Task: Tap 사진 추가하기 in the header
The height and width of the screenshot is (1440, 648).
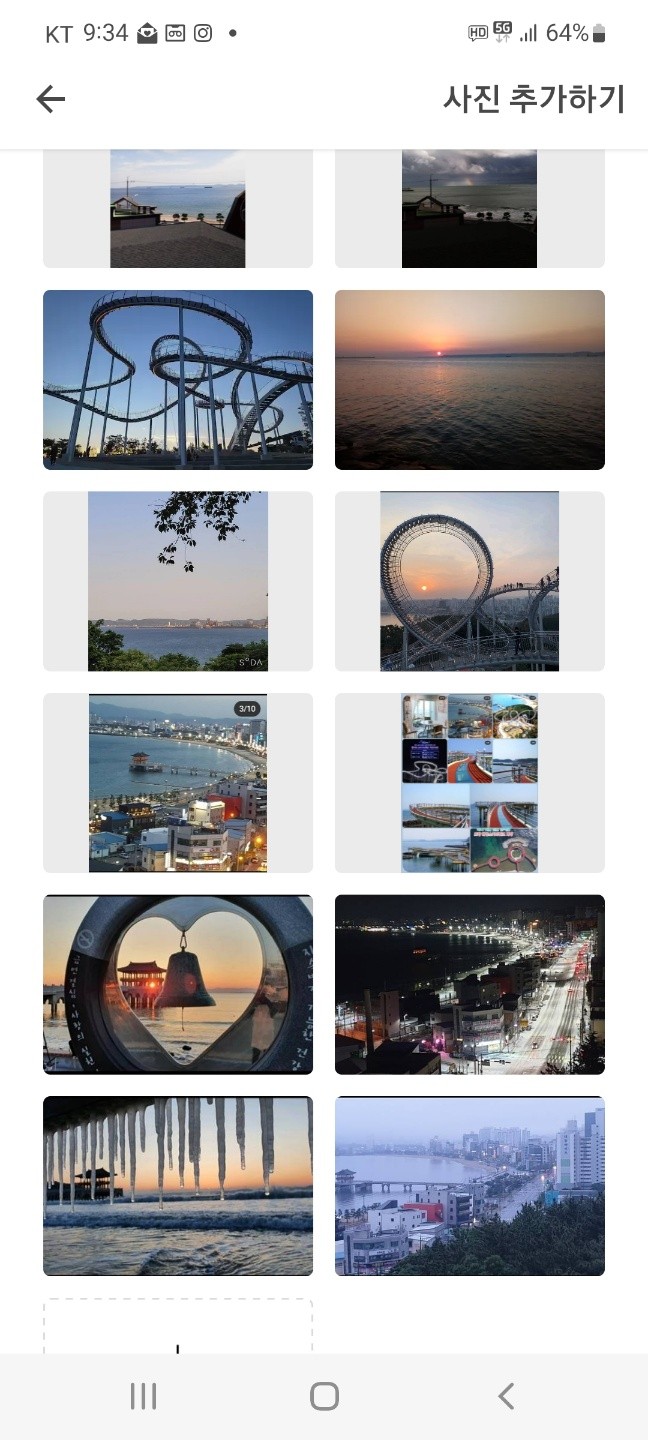Action: point(533,99)
